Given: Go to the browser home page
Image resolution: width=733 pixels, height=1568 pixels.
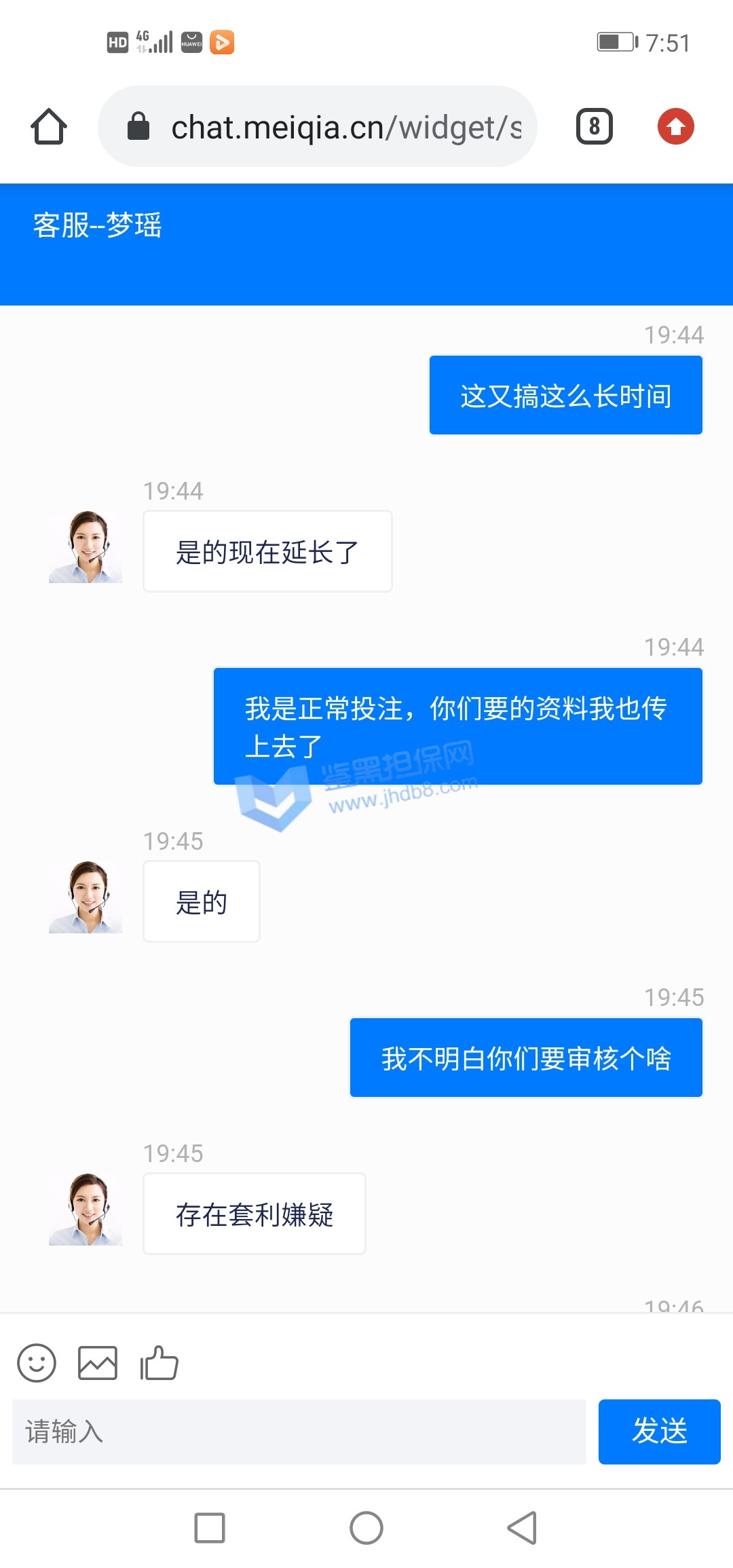Looking at the screenshot, I should coord(49,126).
